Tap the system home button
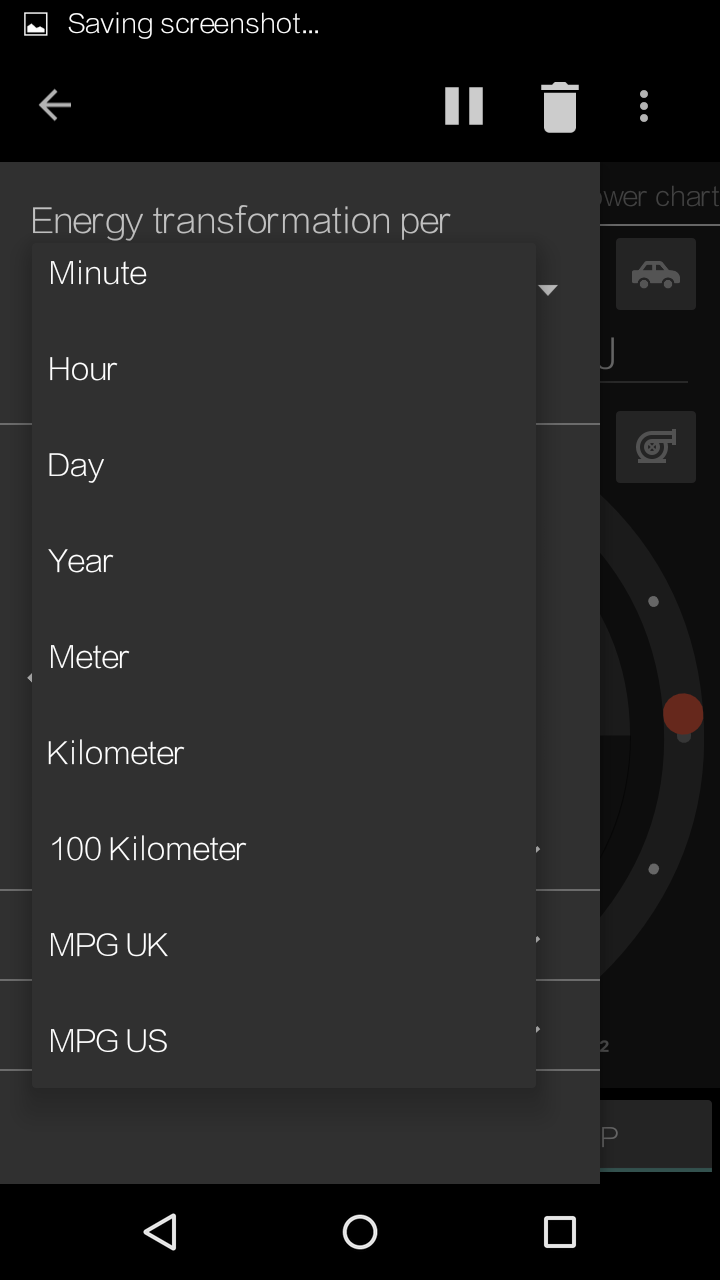Screen dimensions: 720x1280 (x=360, y=1232)
